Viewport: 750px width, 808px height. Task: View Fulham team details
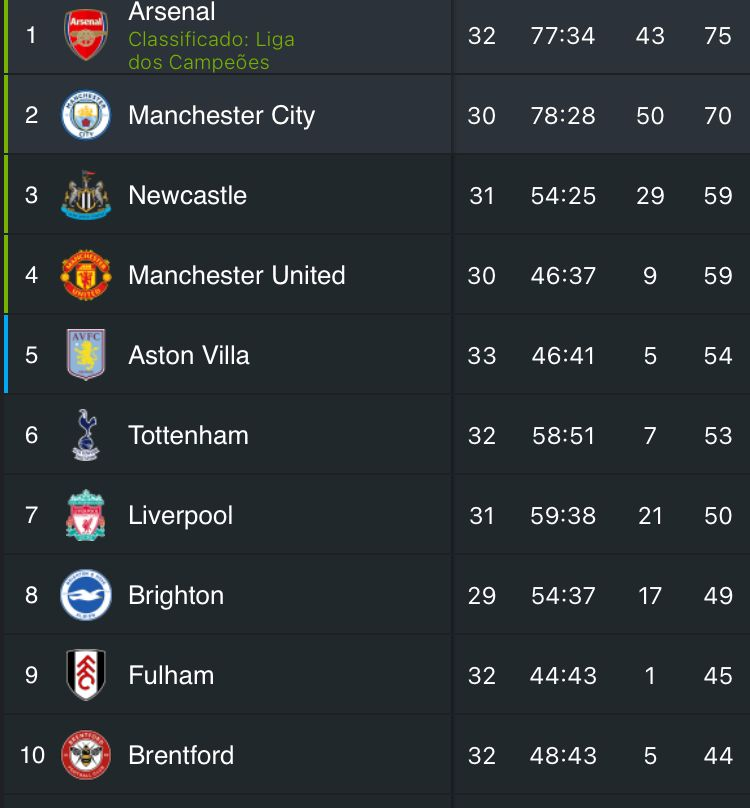tap(171, 675)
